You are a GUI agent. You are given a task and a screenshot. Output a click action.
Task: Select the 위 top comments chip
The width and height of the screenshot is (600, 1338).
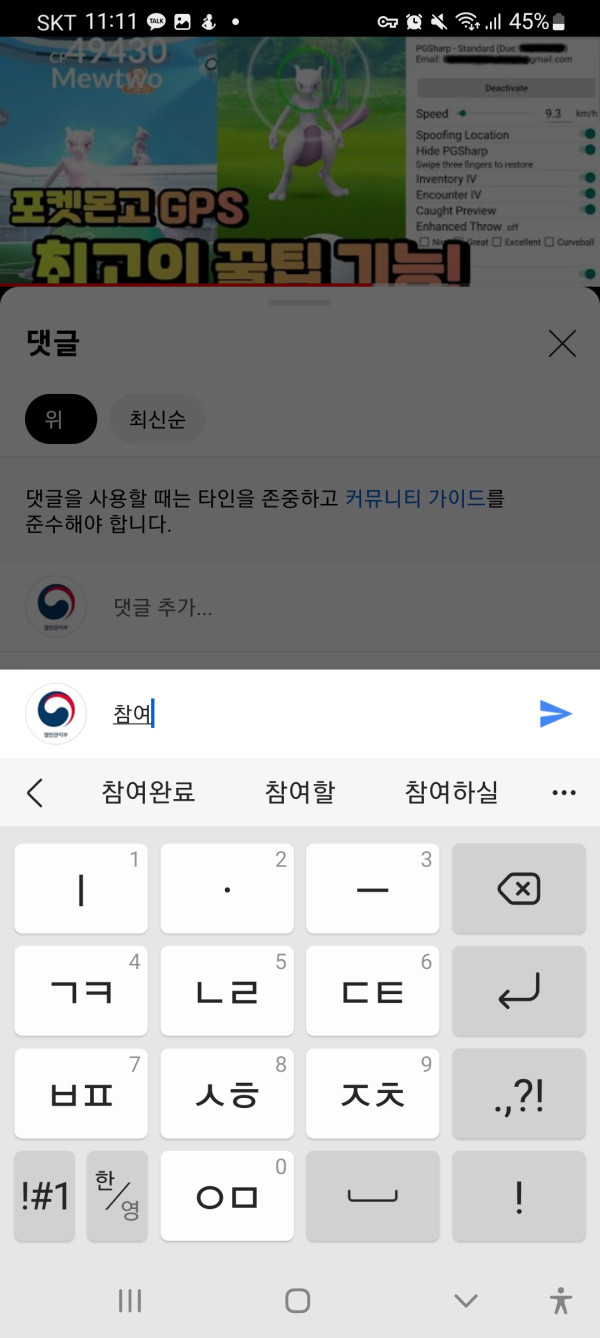point(60,419)
